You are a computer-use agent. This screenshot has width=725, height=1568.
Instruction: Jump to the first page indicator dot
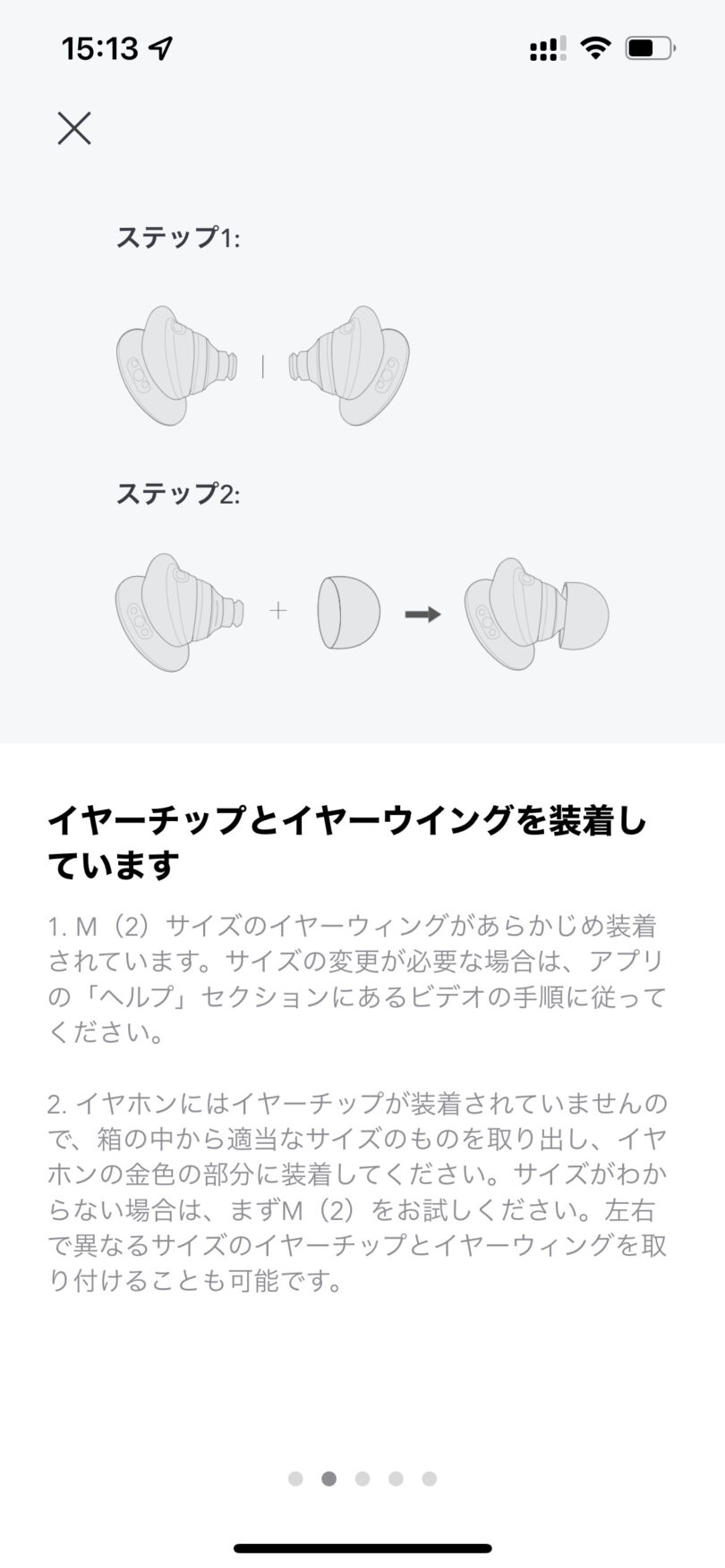pos(295,1479)
